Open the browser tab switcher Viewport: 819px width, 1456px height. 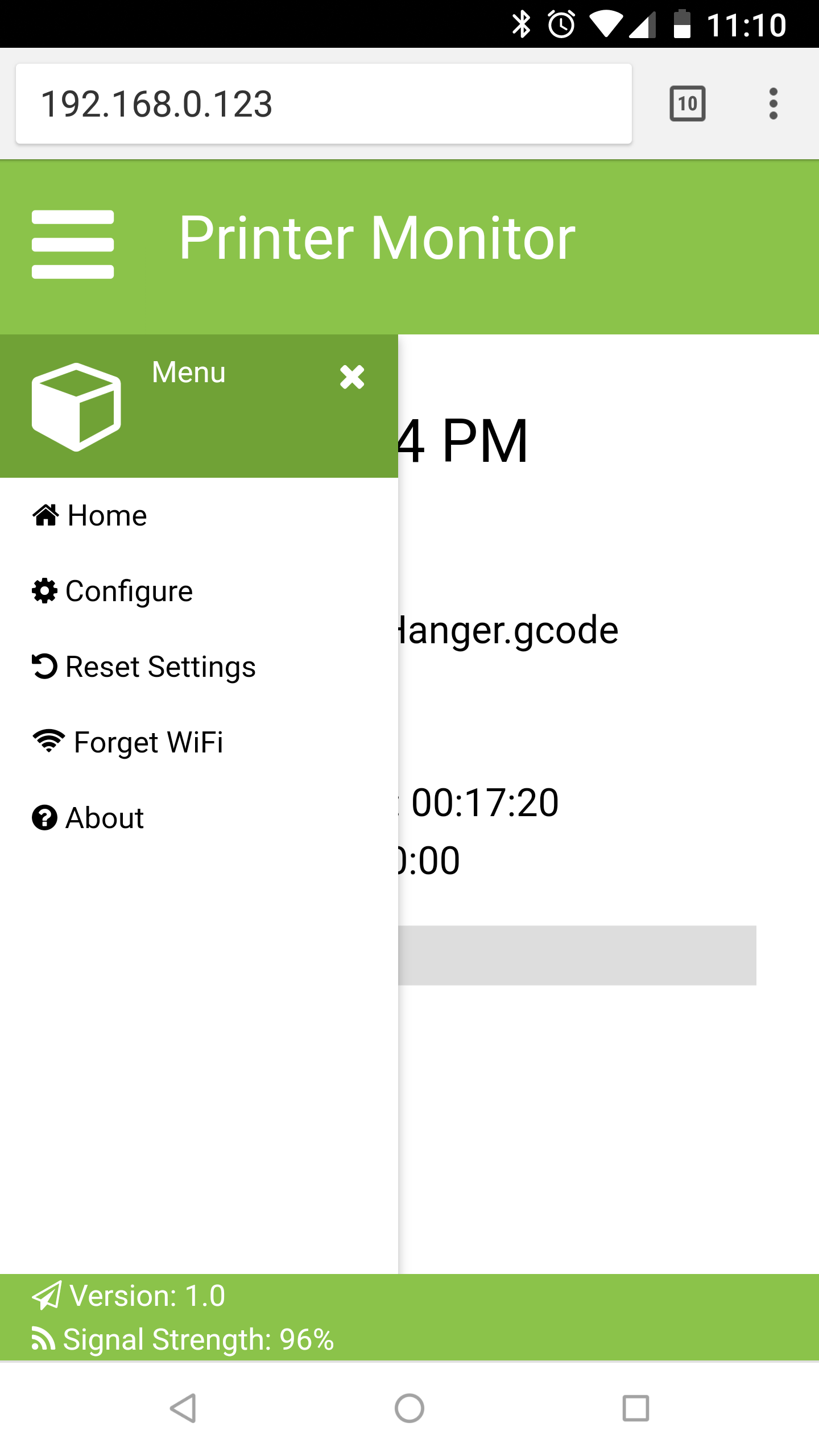click(688, 104)
